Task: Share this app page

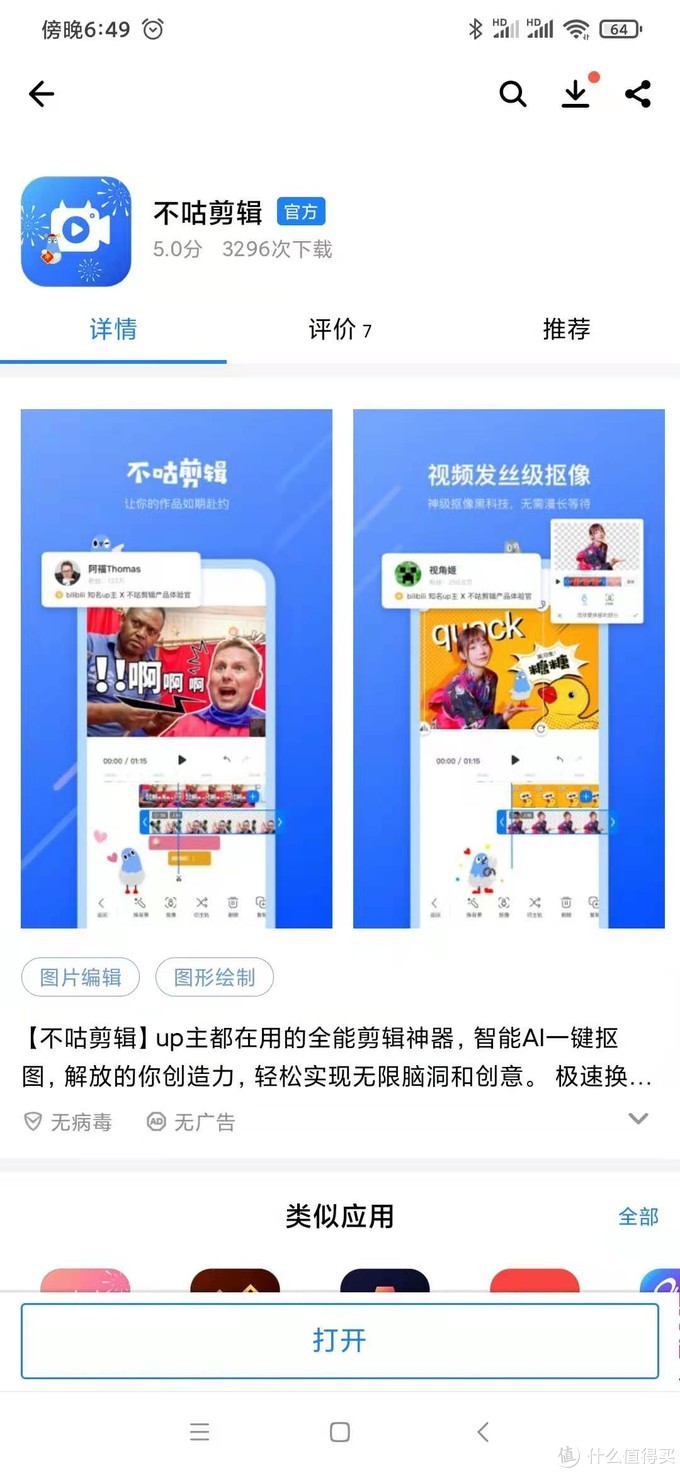Action: 638,94
